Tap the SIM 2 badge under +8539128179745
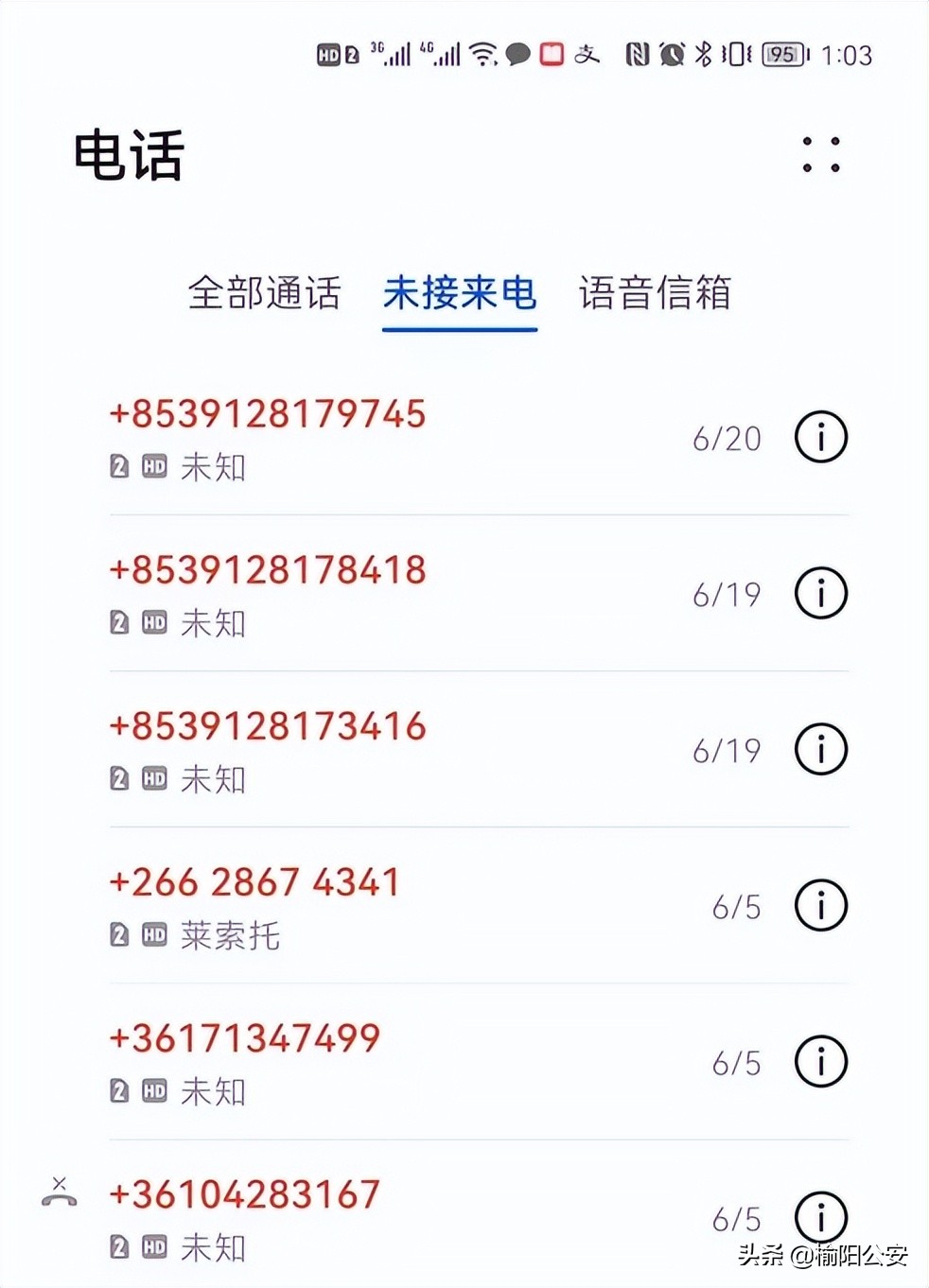The height and width of the screenshot is (1288, 929). tap(117, 466)
